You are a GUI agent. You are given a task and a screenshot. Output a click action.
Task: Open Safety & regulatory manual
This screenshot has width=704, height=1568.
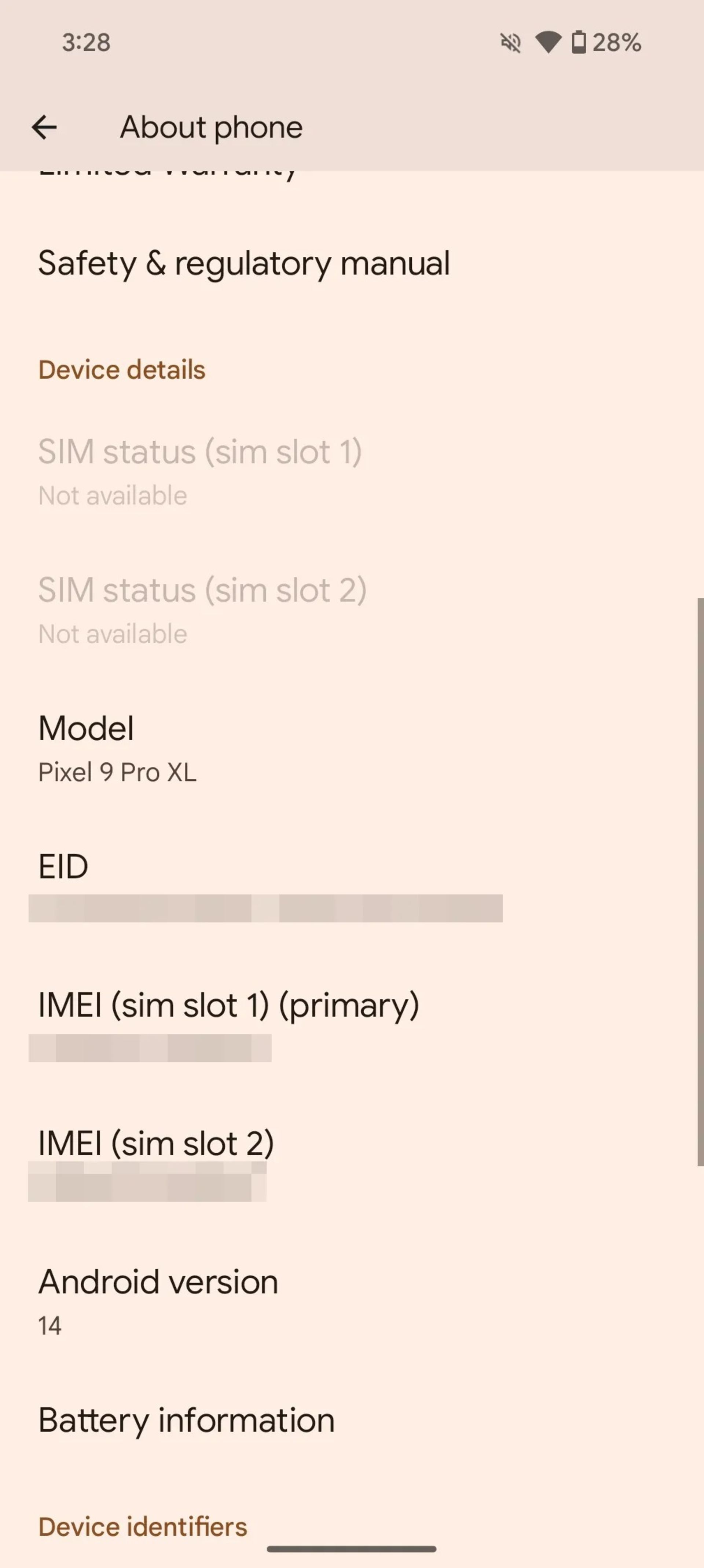tap(243, 263)
